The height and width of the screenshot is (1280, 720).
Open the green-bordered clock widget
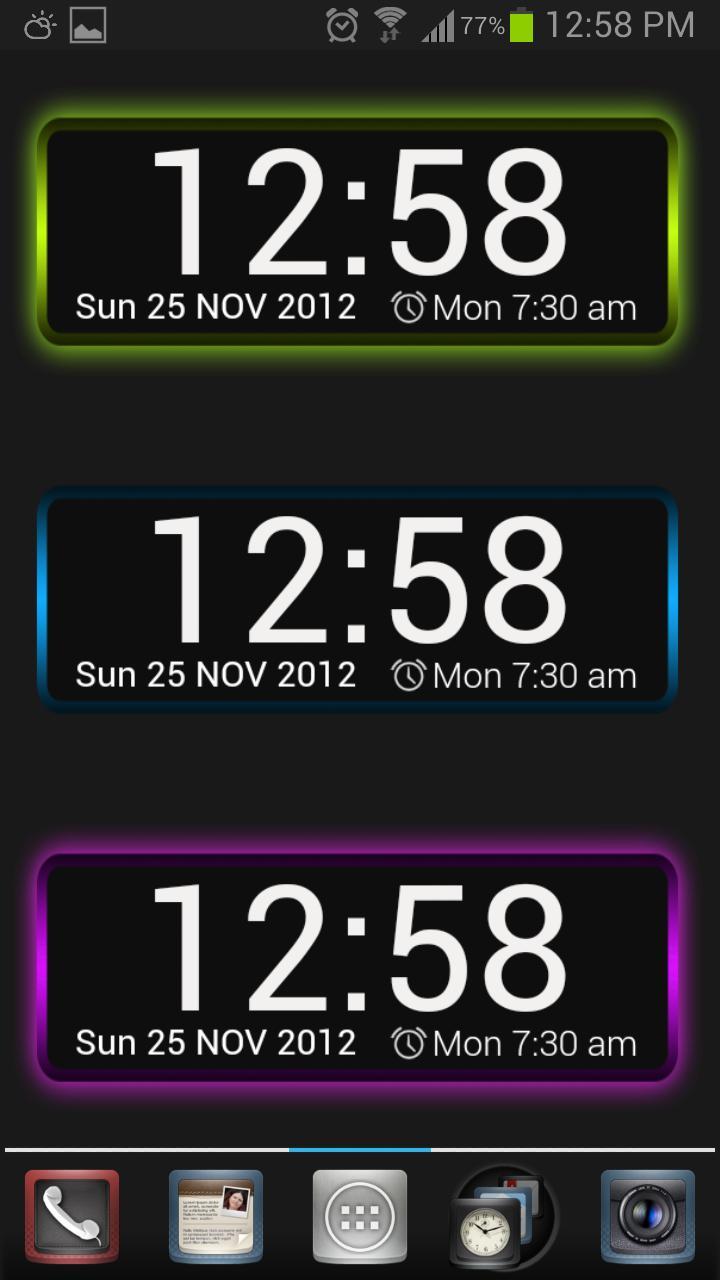[358, 232]
